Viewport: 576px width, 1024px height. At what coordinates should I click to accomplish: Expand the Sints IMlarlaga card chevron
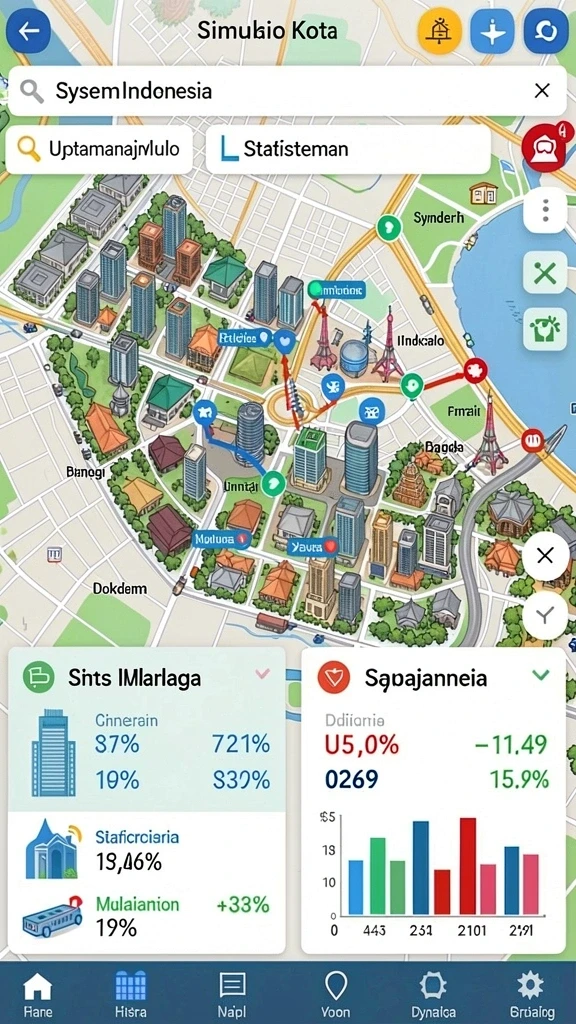pos(263,674)
